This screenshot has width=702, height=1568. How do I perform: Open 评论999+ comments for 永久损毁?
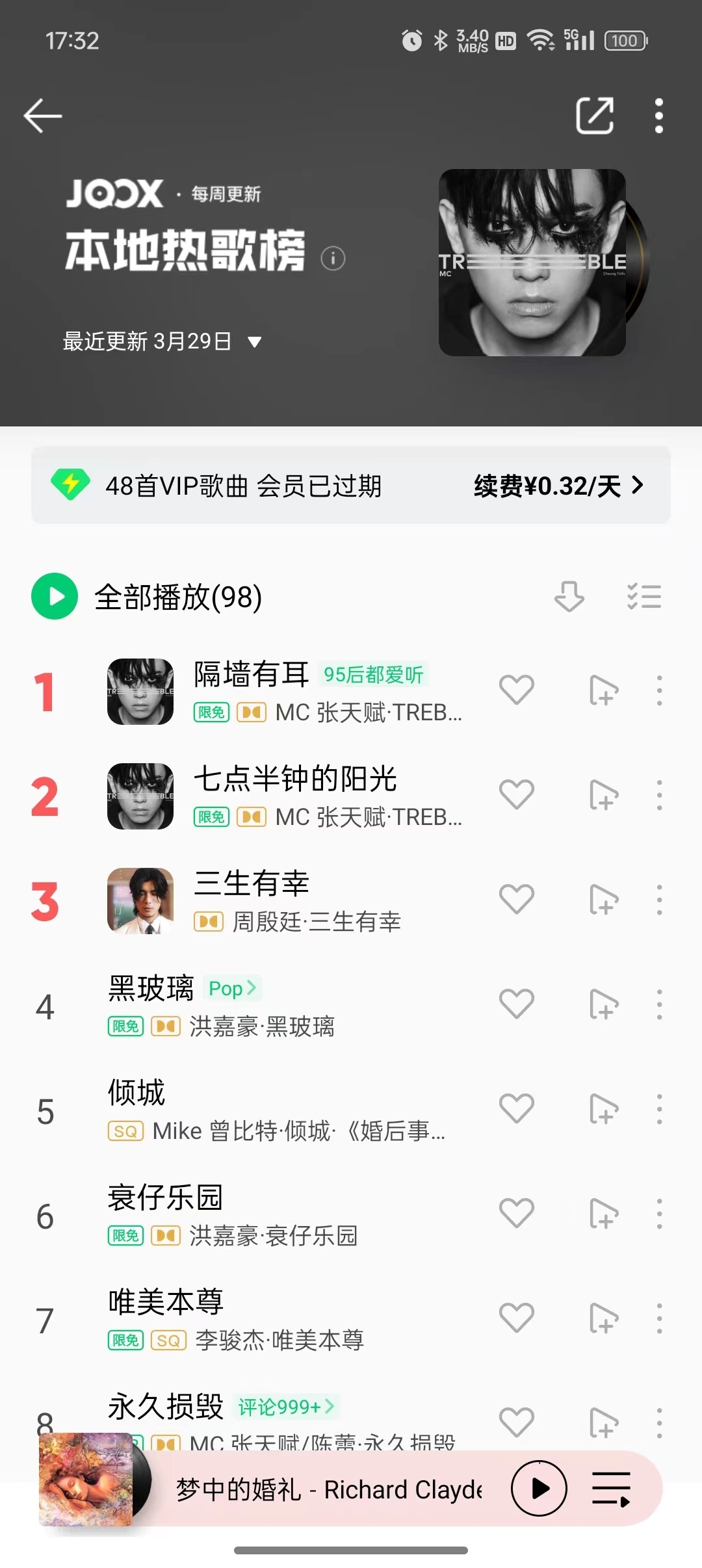286,1407
